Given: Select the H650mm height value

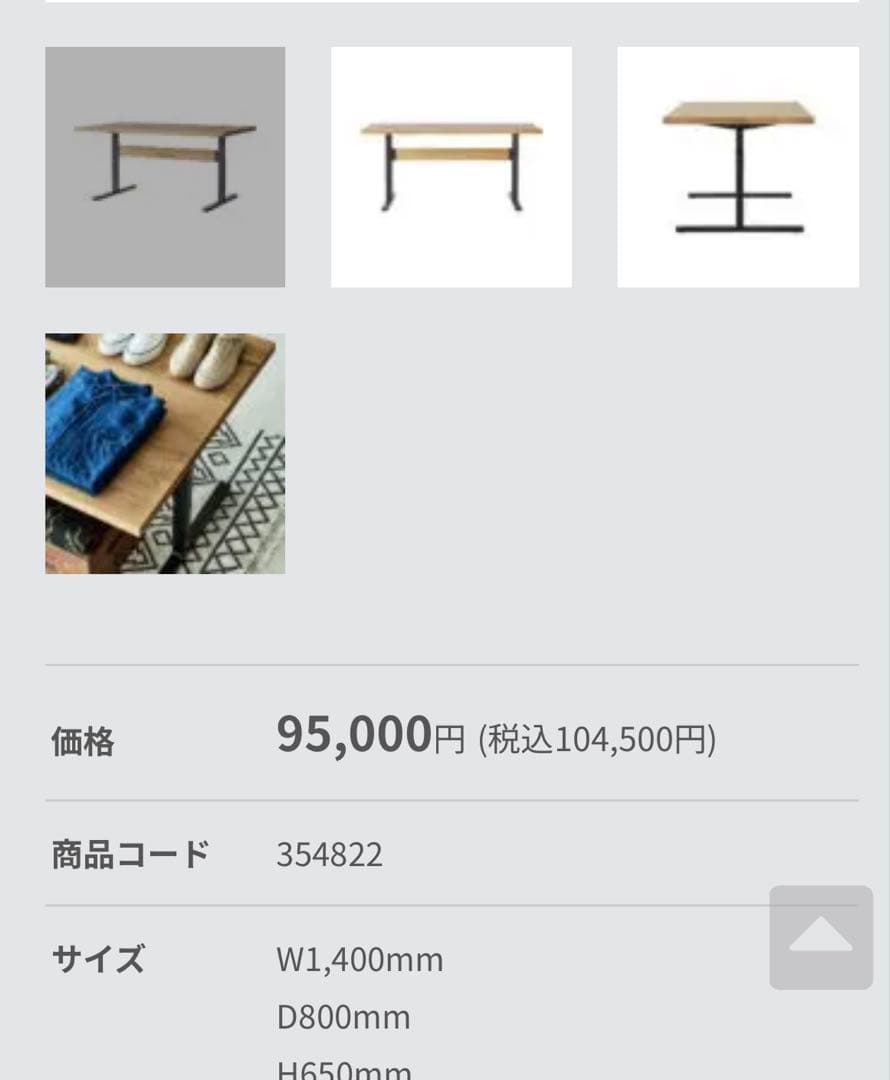Looking at the screenshot, I should pyautogui.click(x=345, y=1068).
